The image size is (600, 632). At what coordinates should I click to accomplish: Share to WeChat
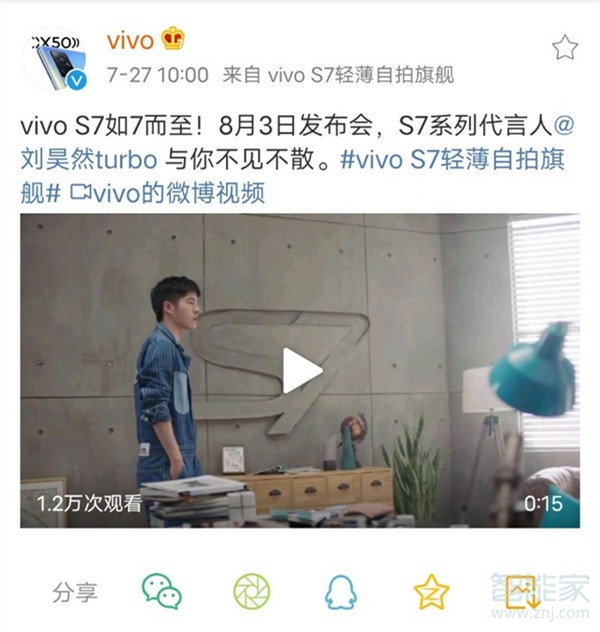pos(161,592)
